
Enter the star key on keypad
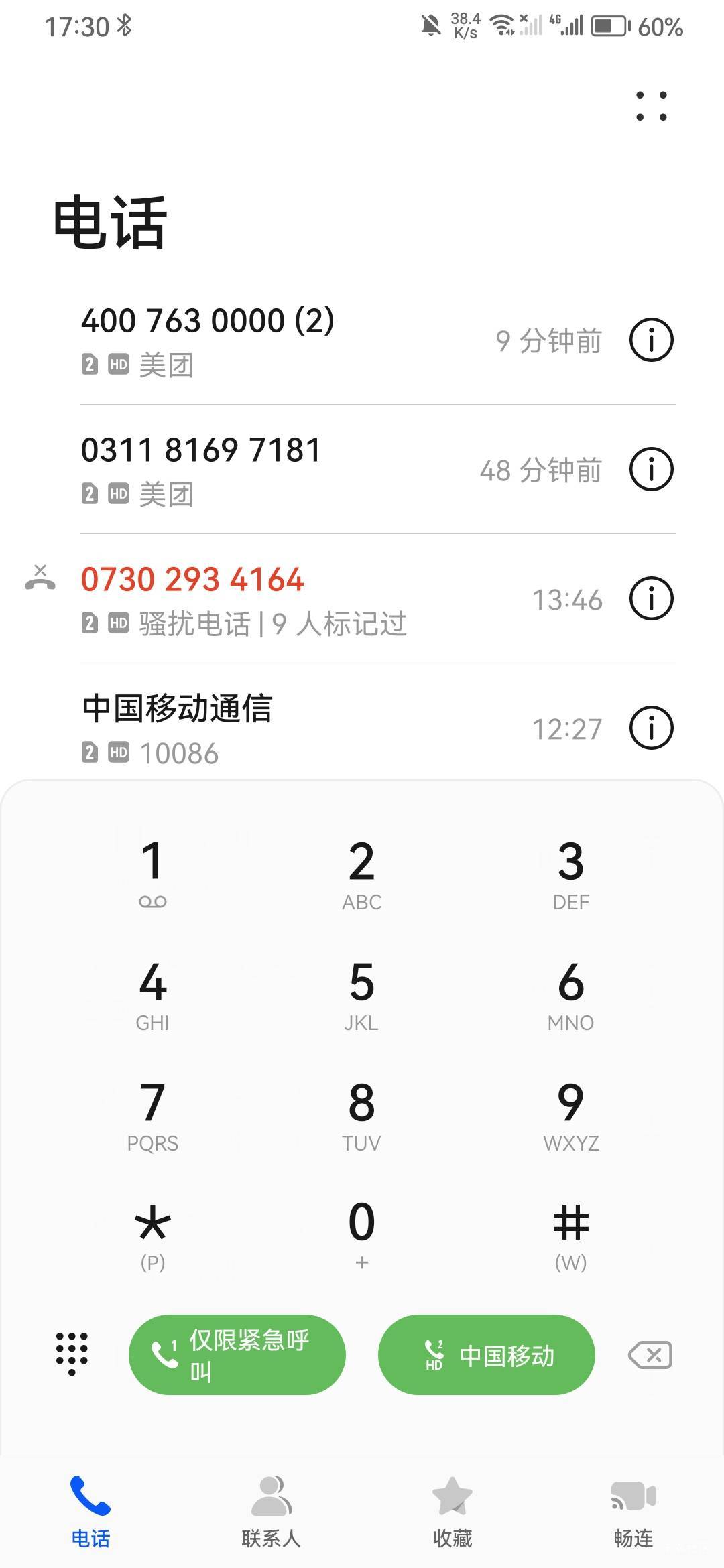point(153,1234)
